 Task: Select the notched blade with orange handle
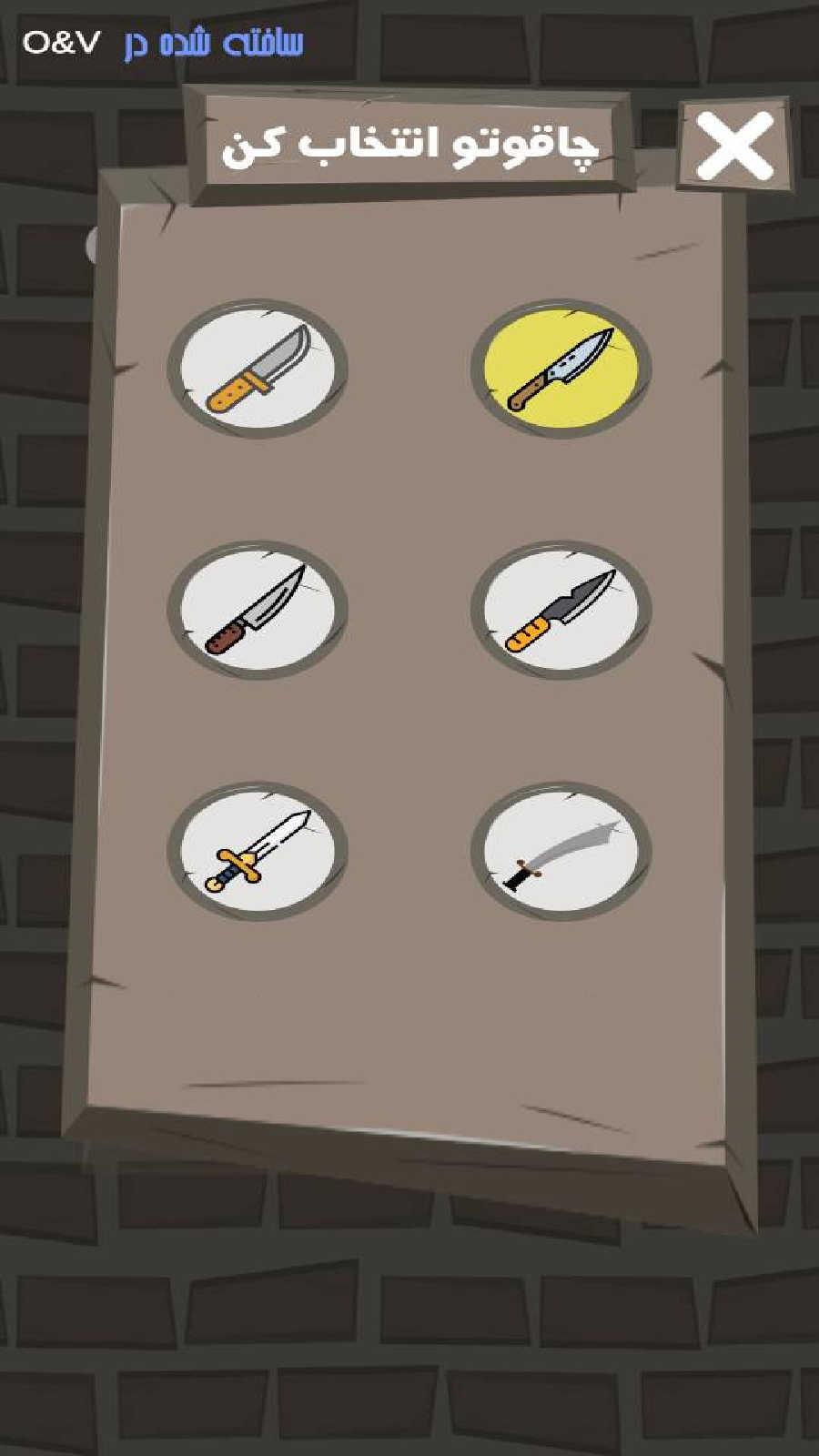(561, 610)
